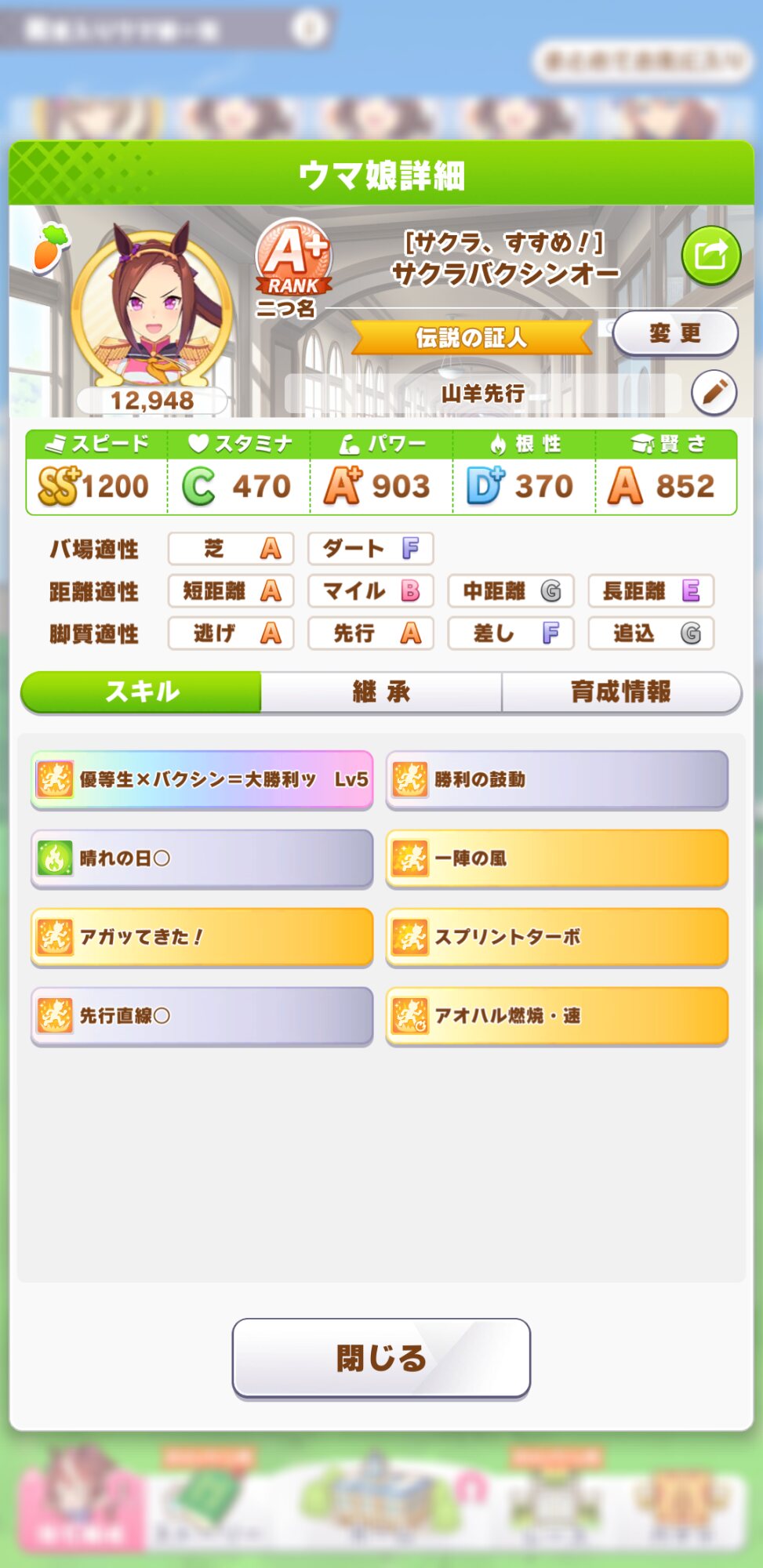View skill アガッてきた！ details

pos(202,937)
